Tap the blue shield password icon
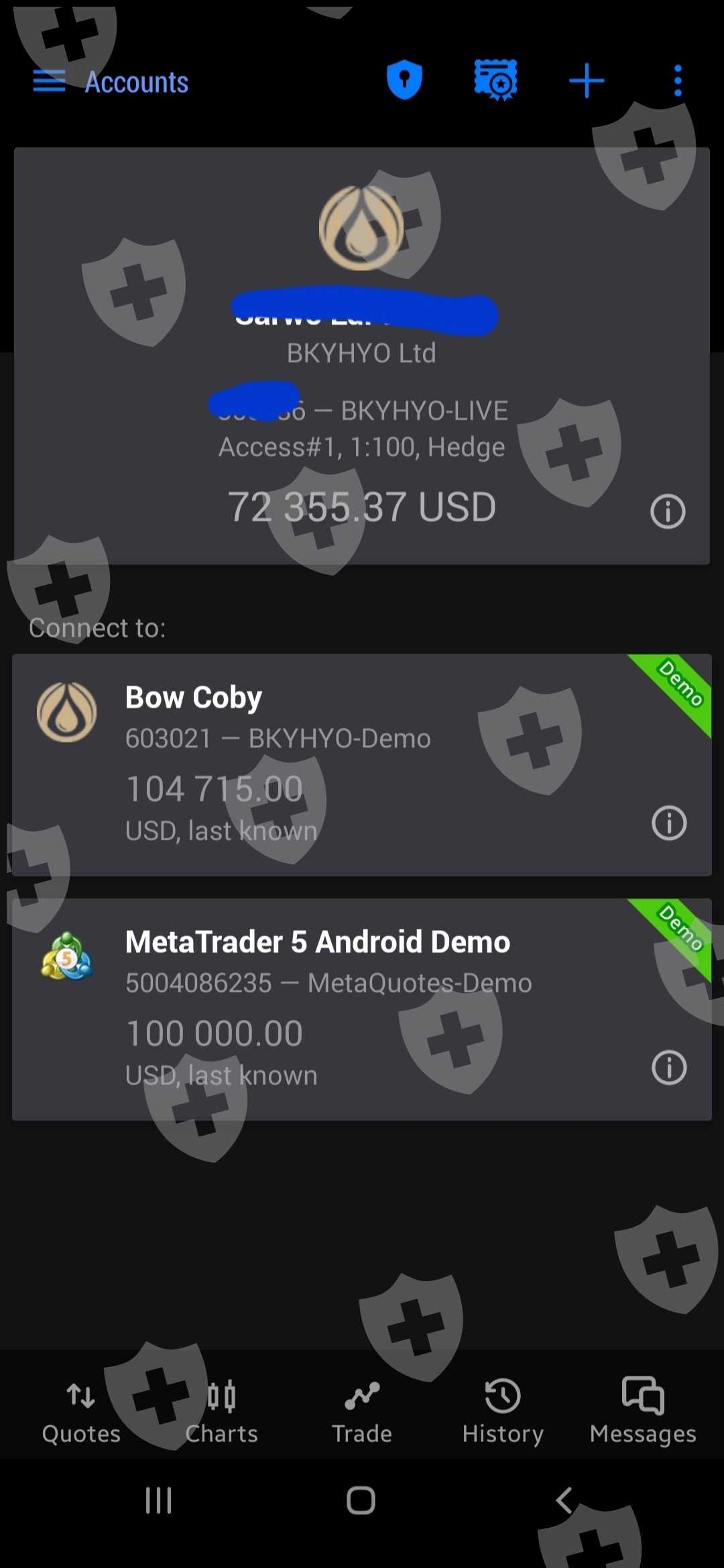This screenshot has width=724, height=1568. click(x=404, y=80)
